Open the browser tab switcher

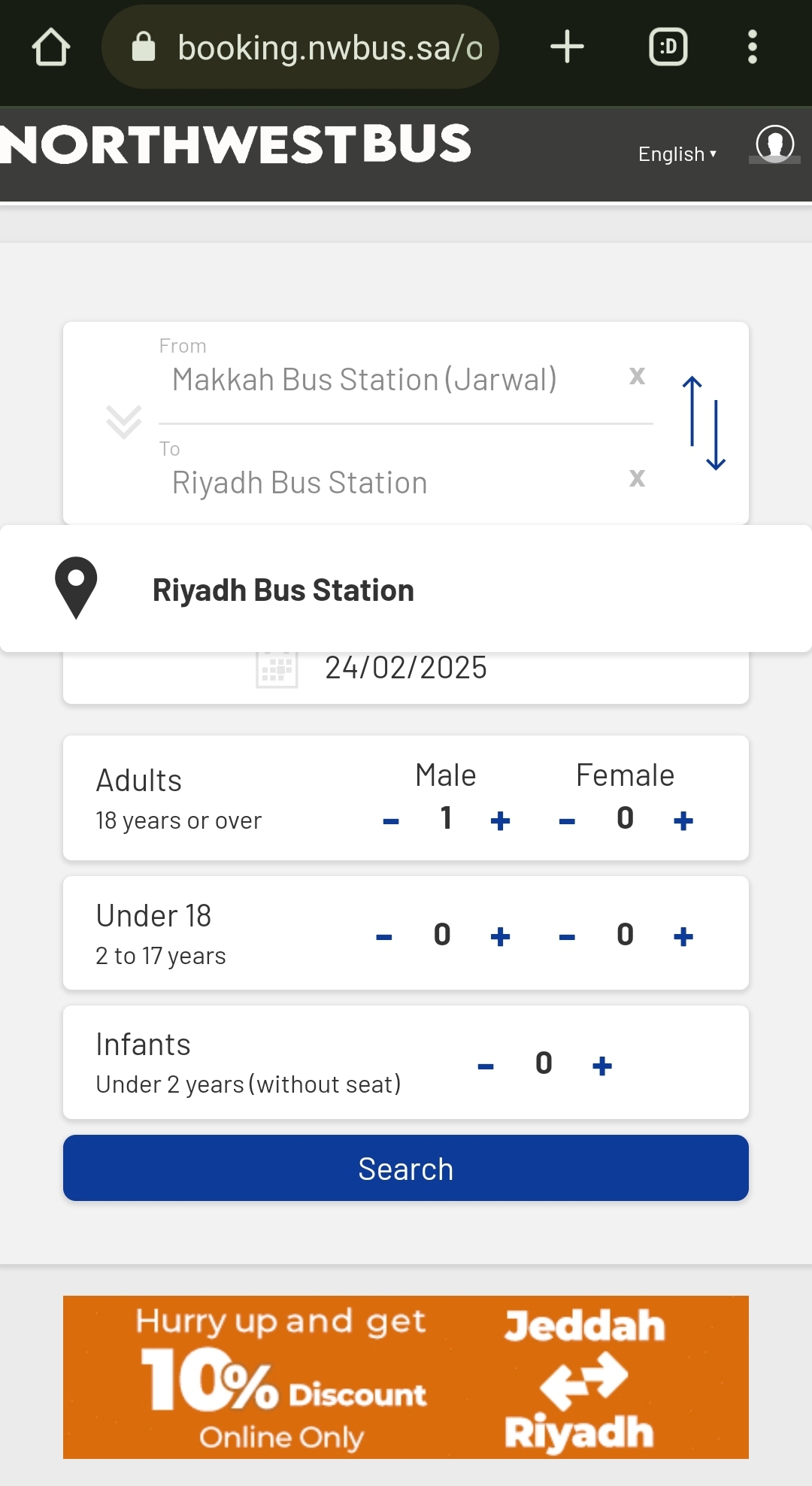(x=668, y=47)
